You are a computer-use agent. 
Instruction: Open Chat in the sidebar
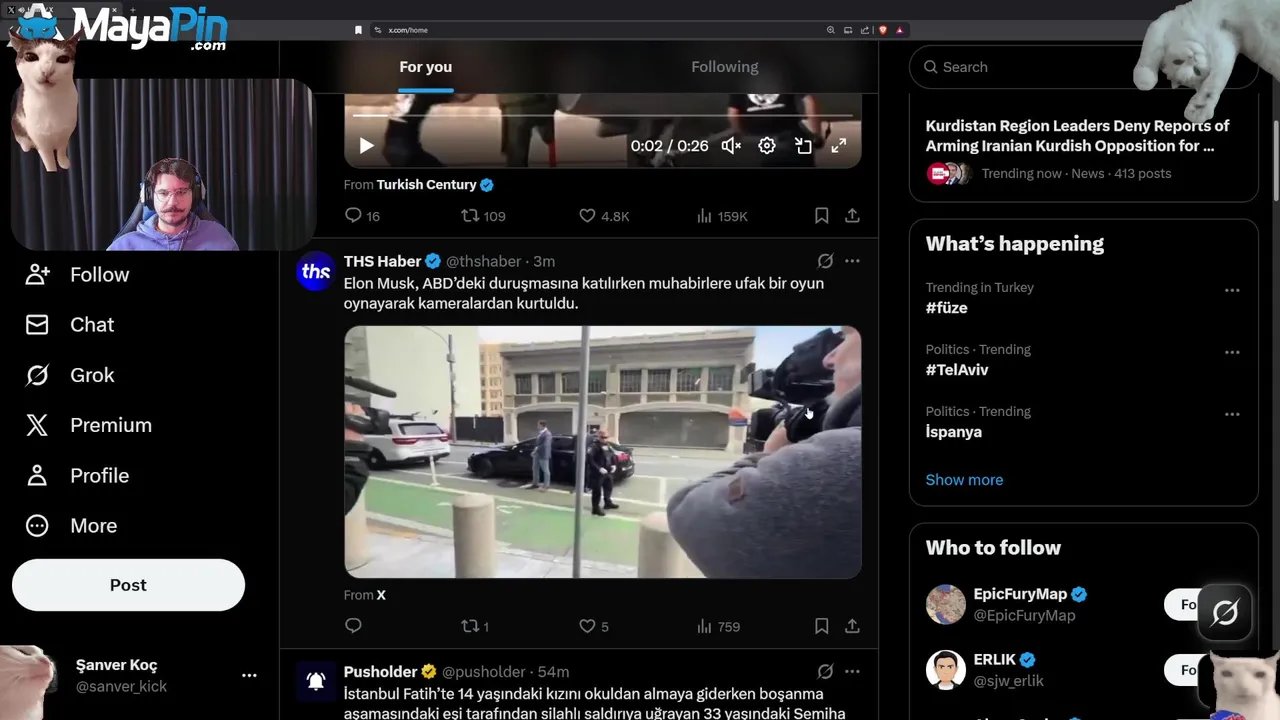click(x=91, y=325)
